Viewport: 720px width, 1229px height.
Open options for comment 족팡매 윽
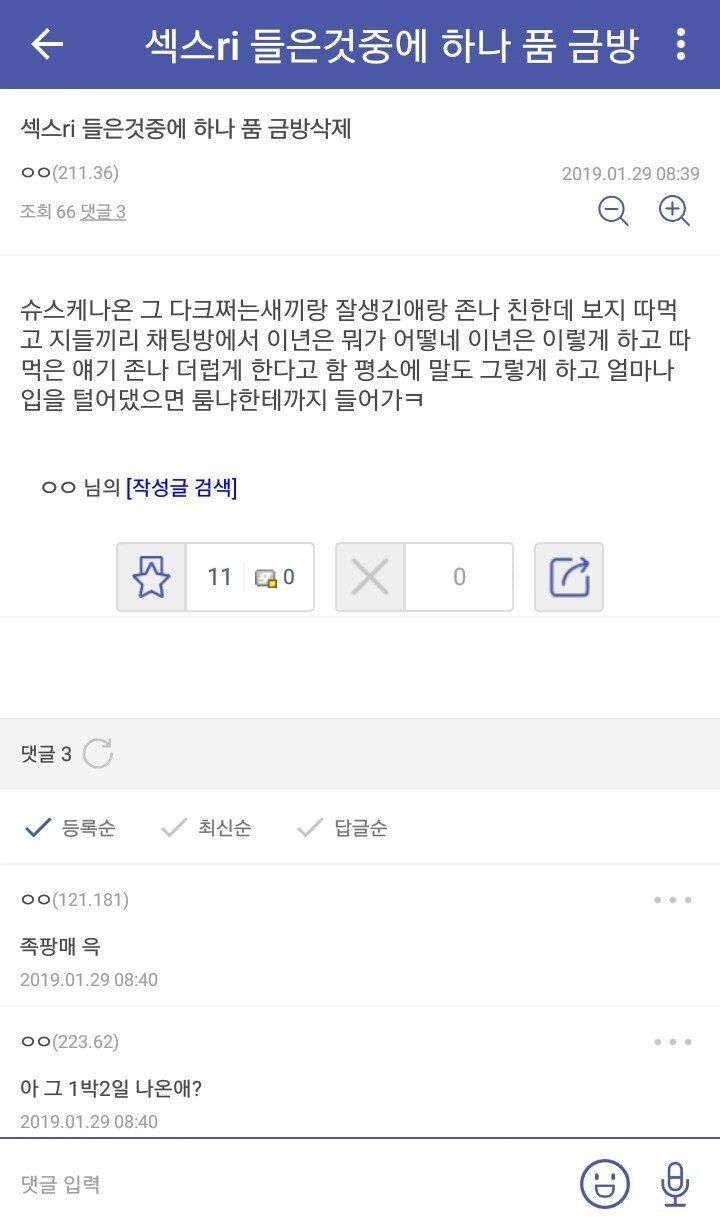(673, 900)
